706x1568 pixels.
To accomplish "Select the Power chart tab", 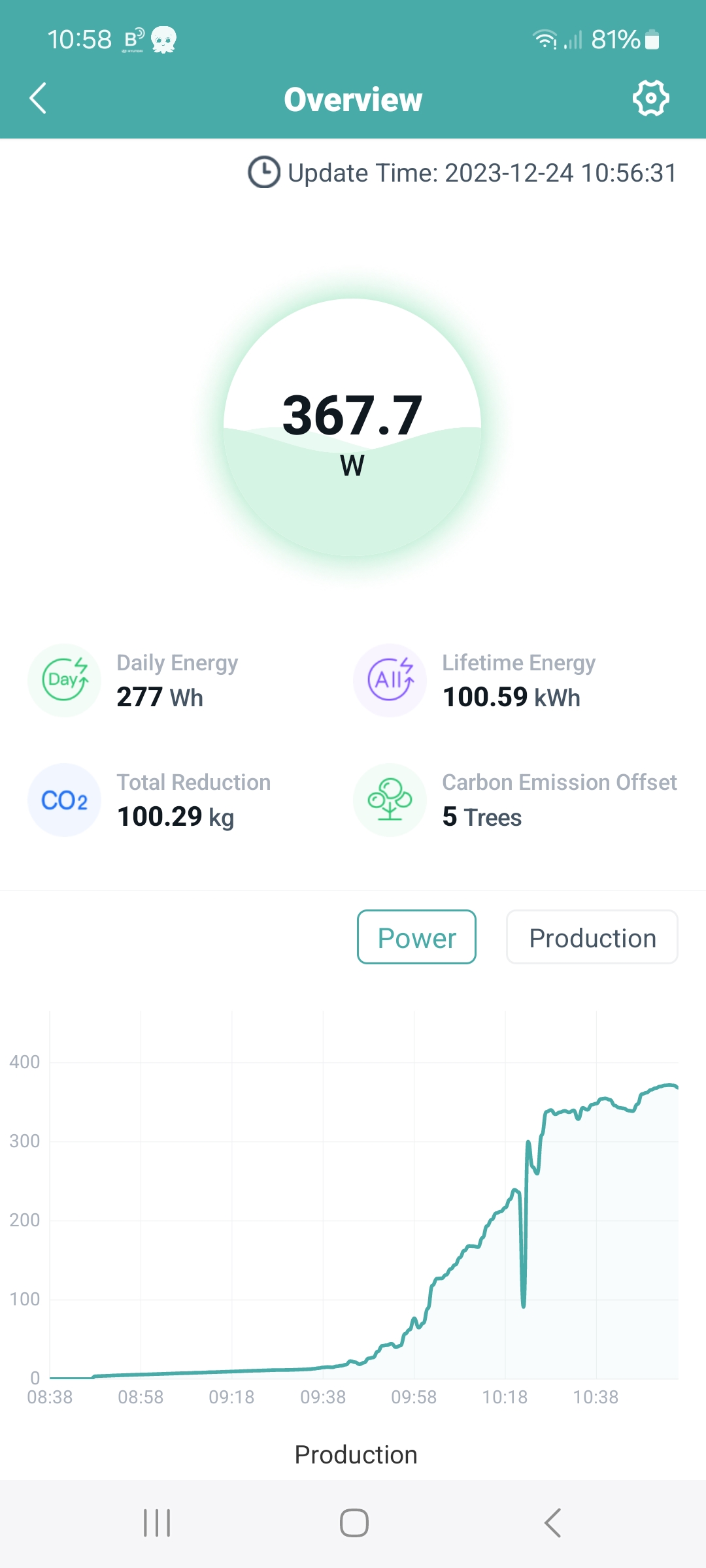I will point(416,937).
